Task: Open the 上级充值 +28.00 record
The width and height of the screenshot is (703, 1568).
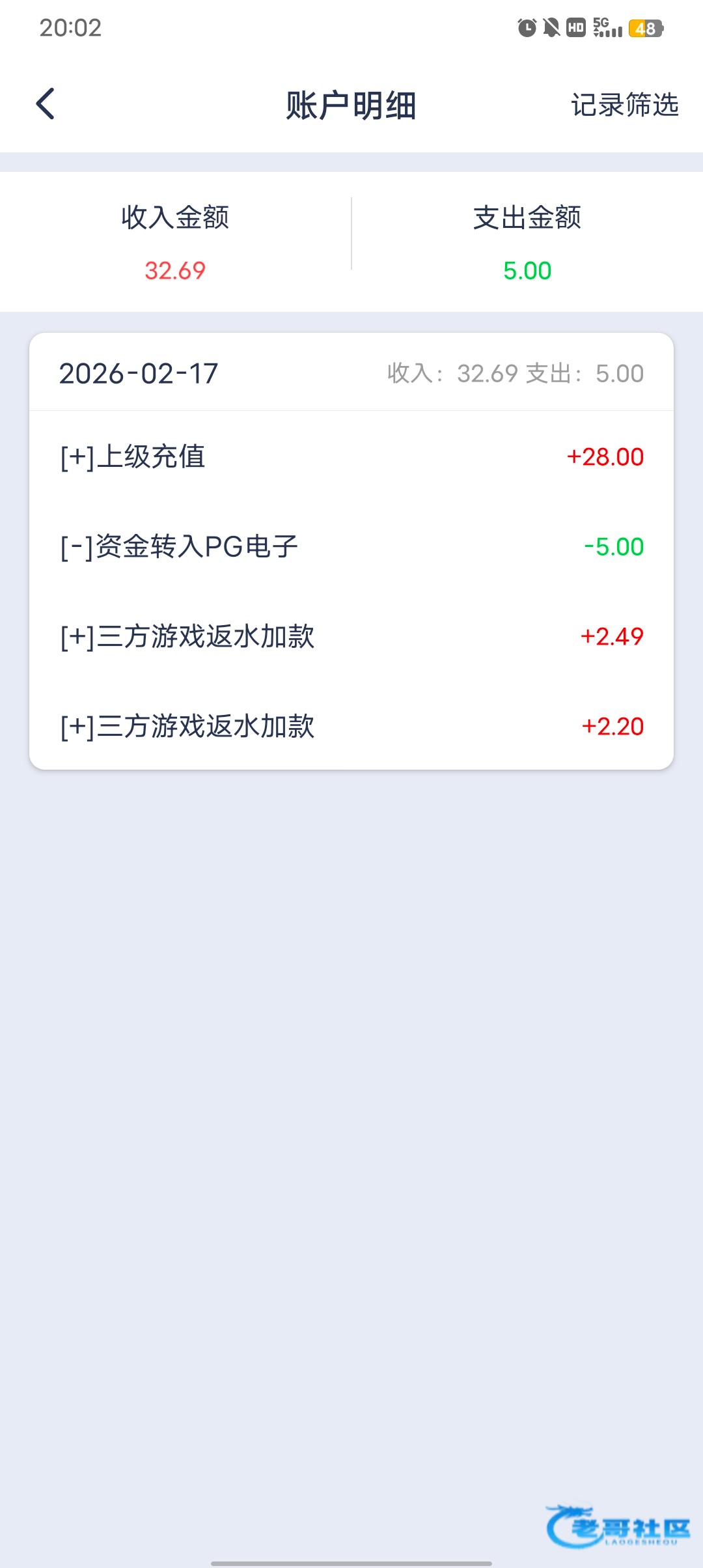Action: pos(351,456)
